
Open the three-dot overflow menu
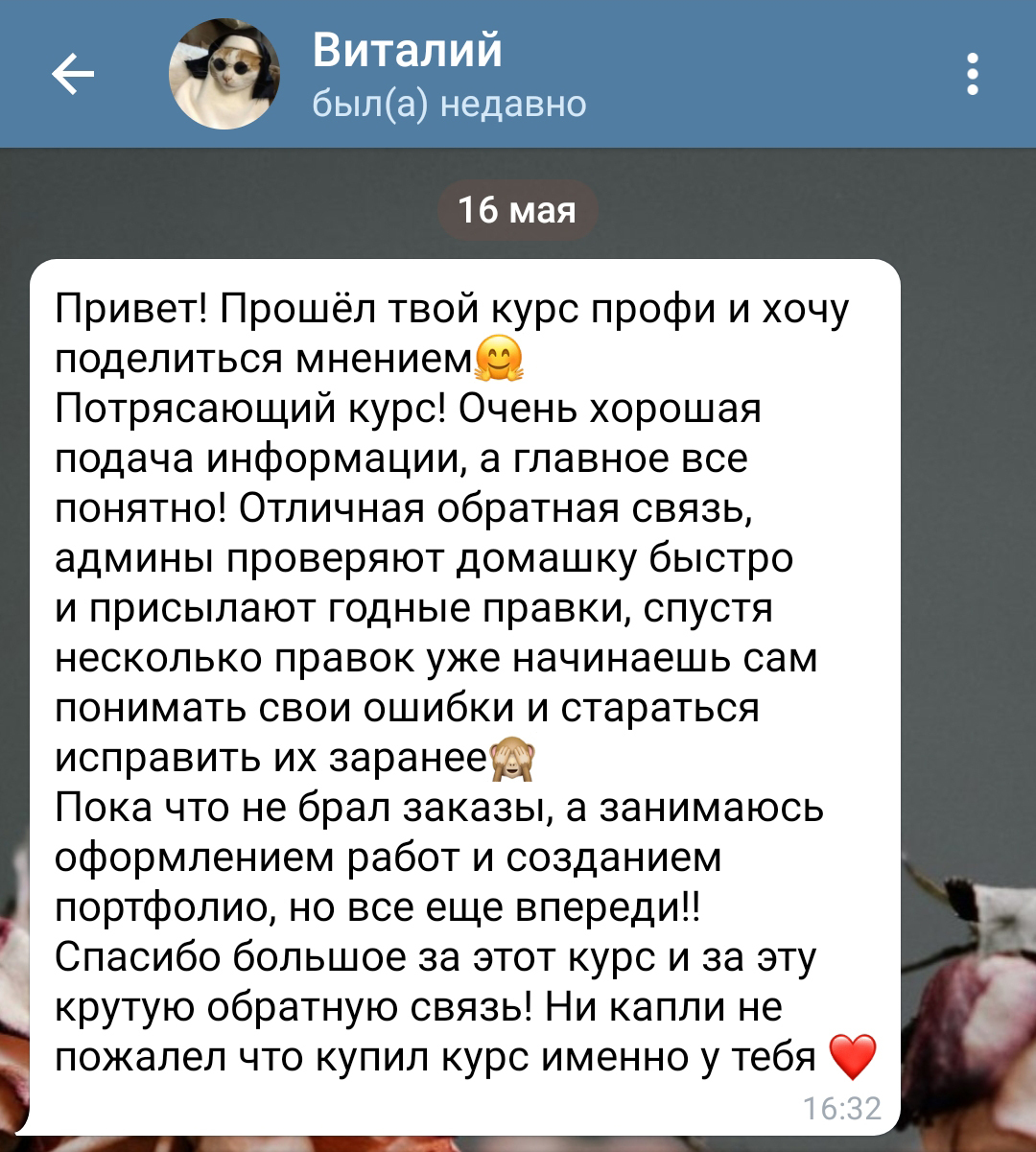pos(972,75)
